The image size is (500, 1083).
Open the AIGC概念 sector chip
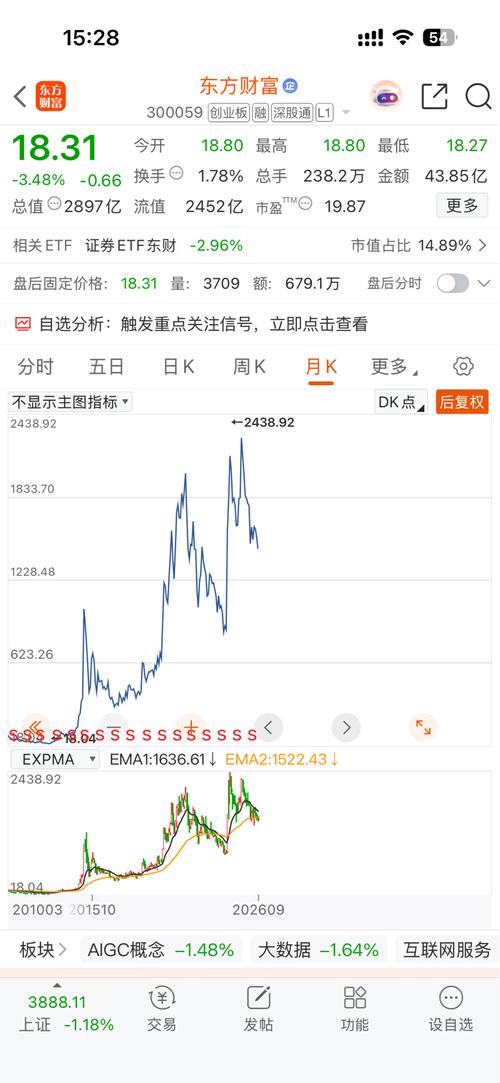pyautogui.click(x=161, y=950)
